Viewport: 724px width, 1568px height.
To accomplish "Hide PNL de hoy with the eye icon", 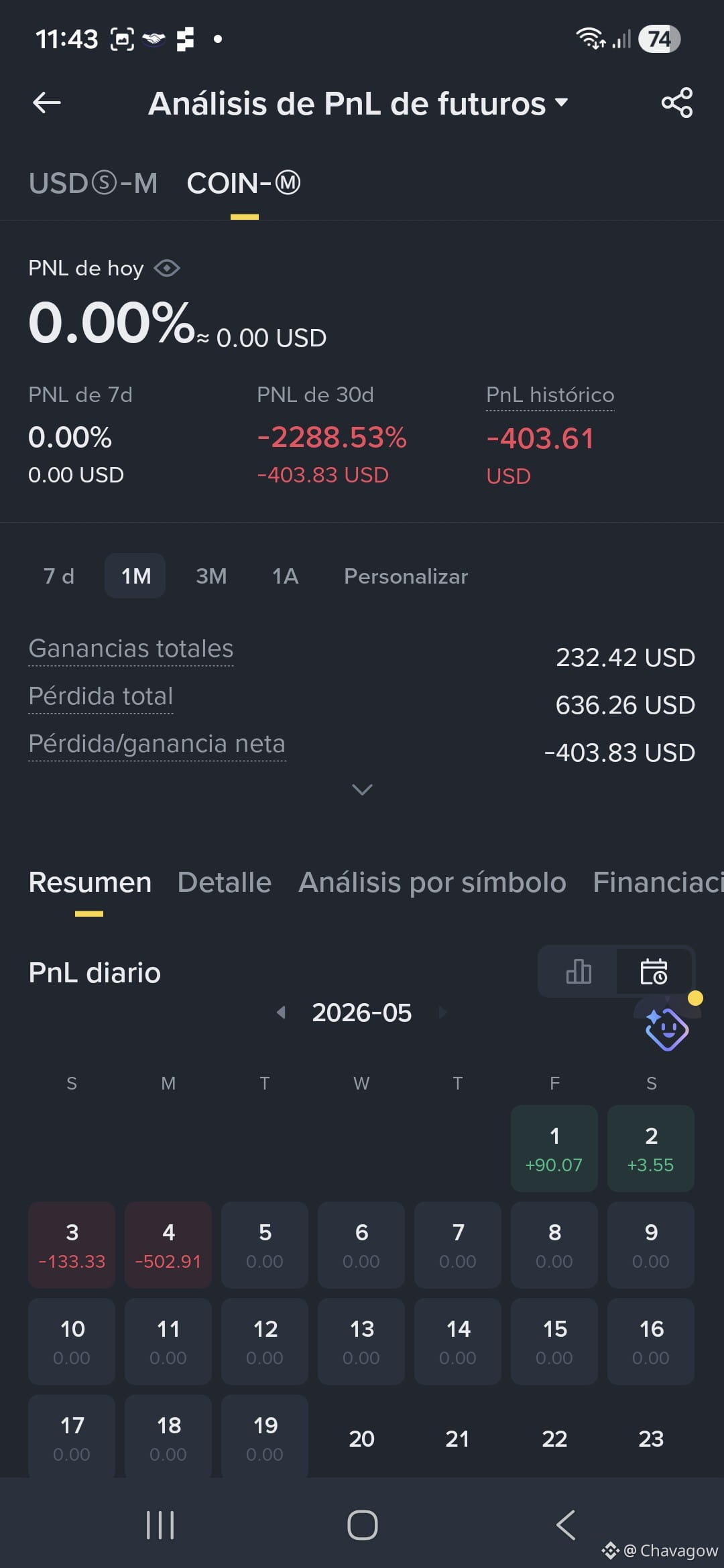I will tap(166, 268).
